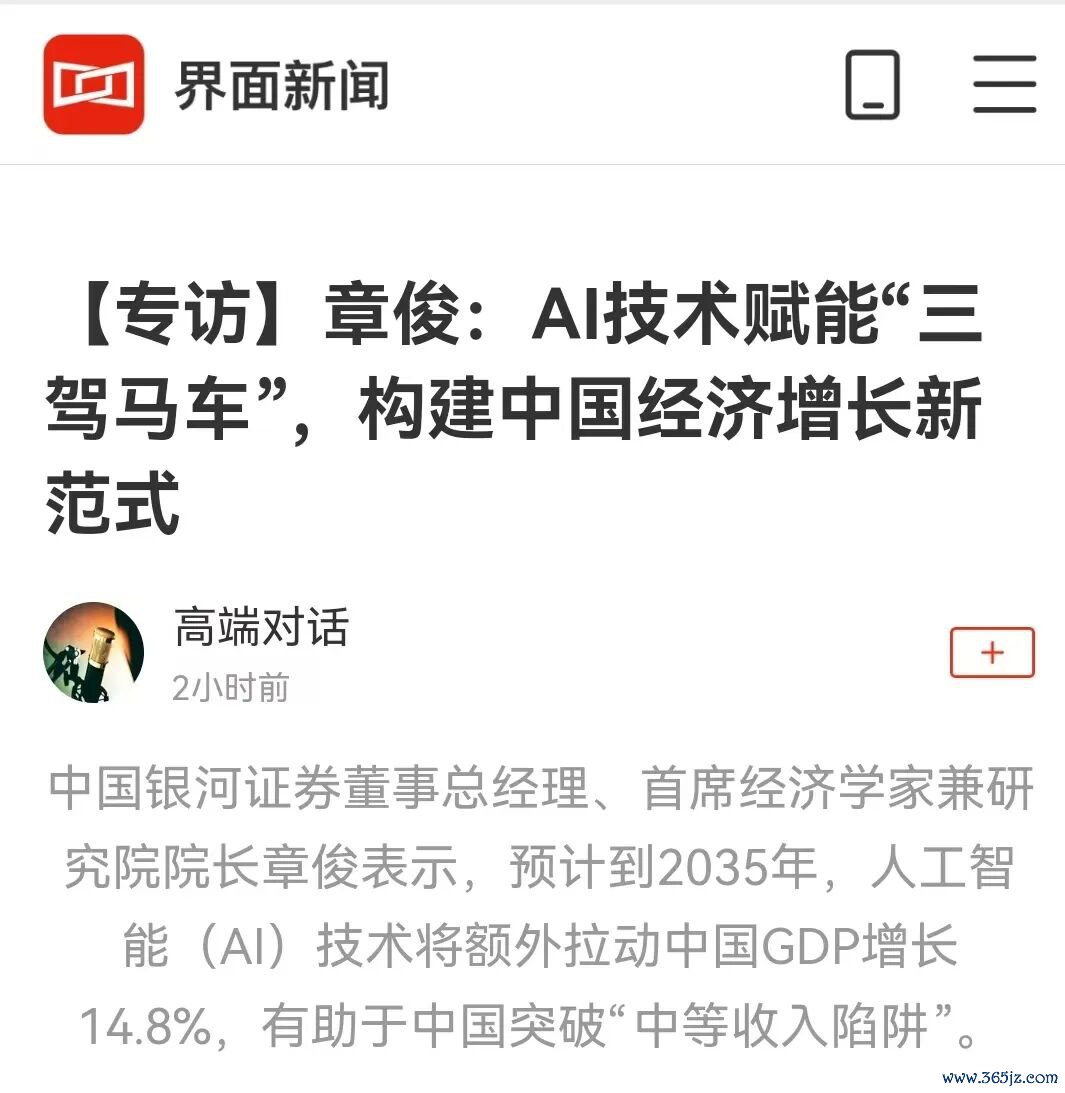1065x1093 pixels.
Task: Open the hamburger menu
Action: (1004, 85)
